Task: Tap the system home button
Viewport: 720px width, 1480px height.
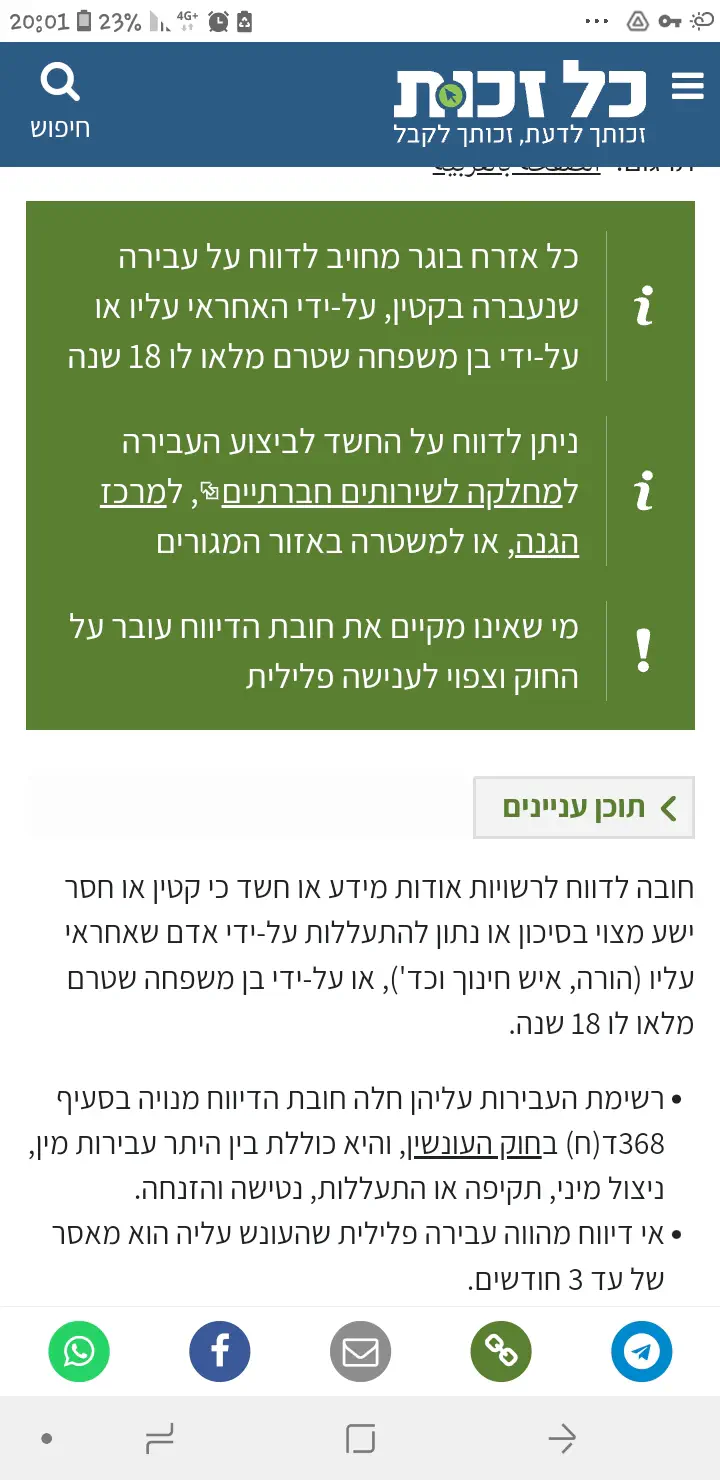Action: coord(360,1439)
